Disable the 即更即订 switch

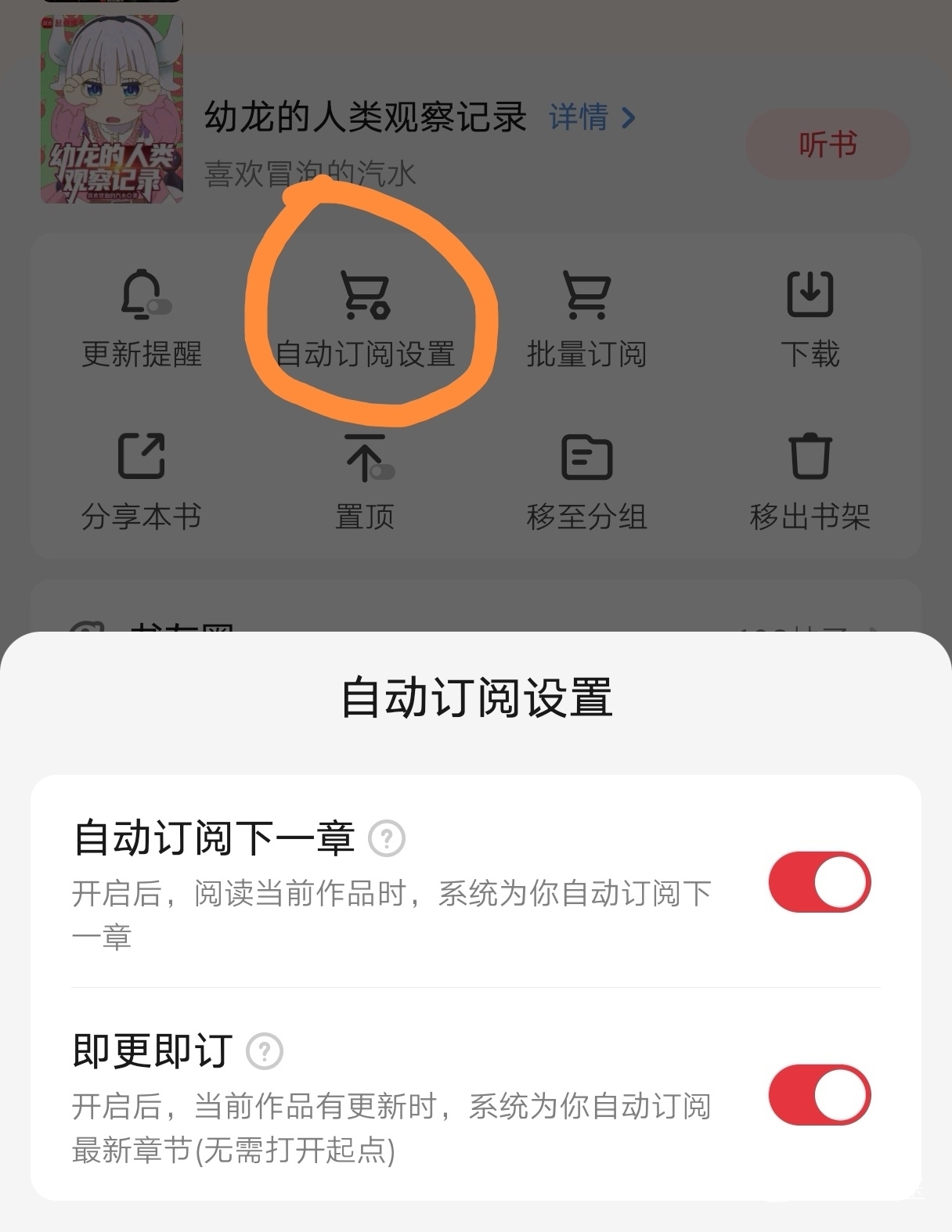tap(819, 1095)
